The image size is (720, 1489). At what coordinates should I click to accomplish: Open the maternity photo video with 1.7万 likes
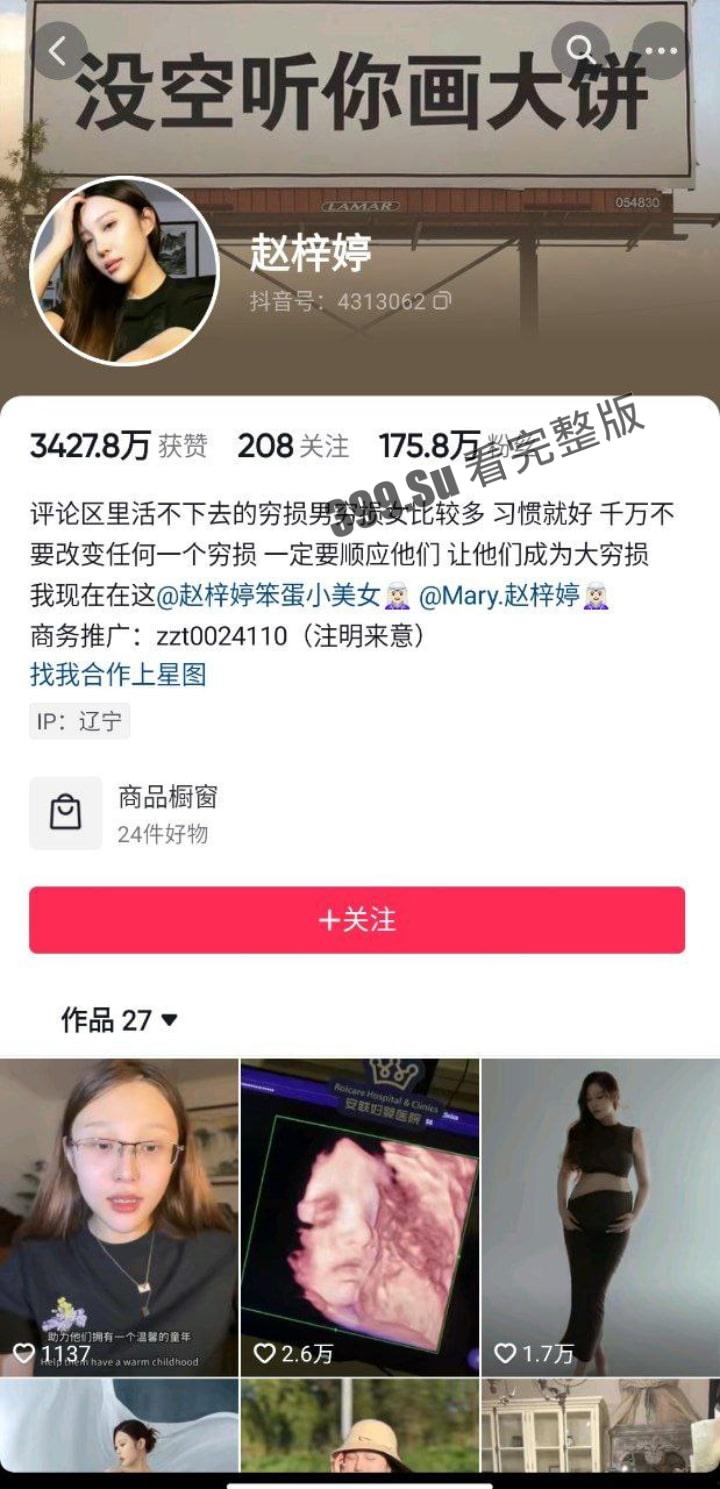600,1215
